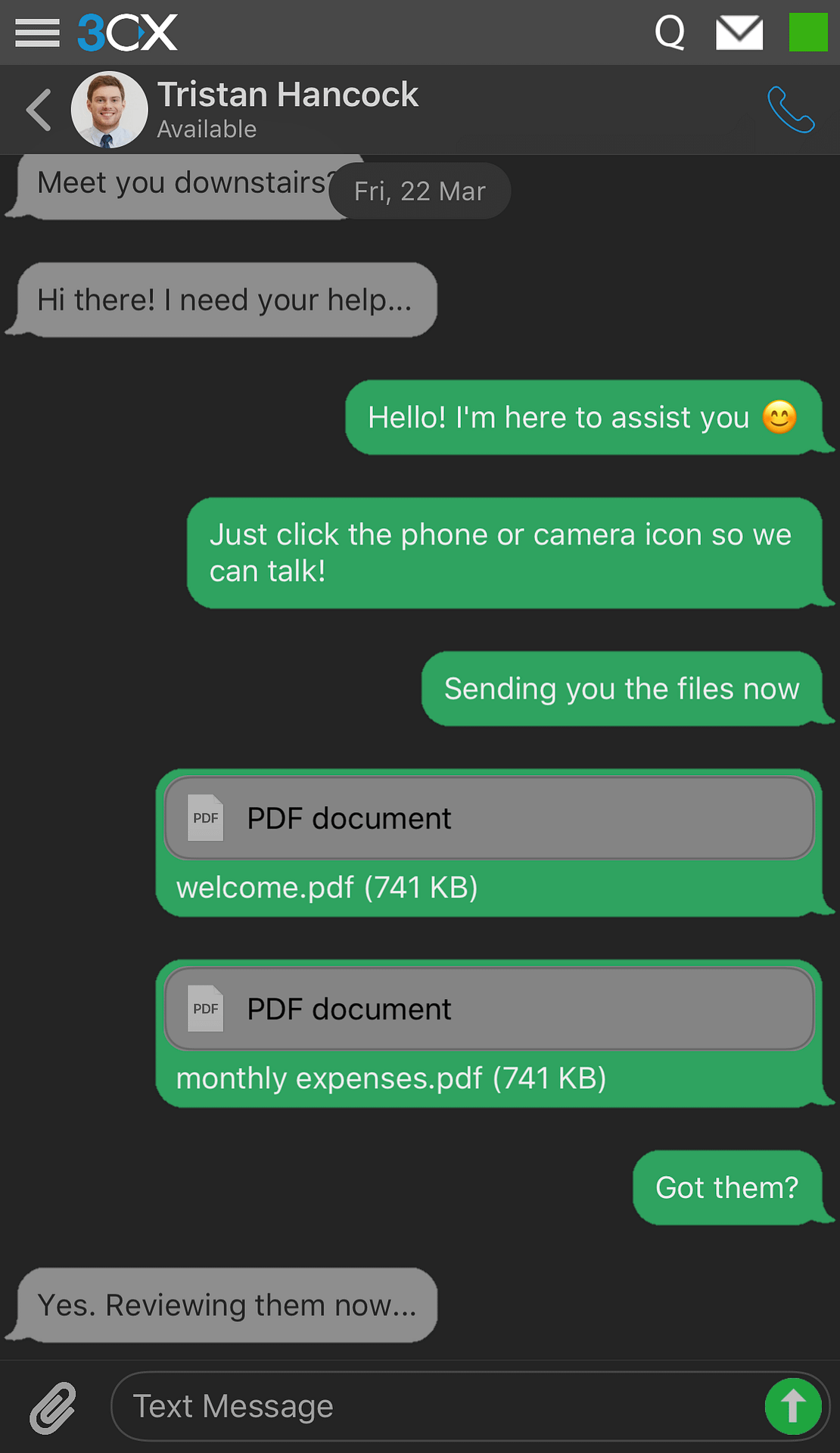Open Tristan Hancock's profile picture
This screenshot has height=1453, width=840.
point(109,110)
